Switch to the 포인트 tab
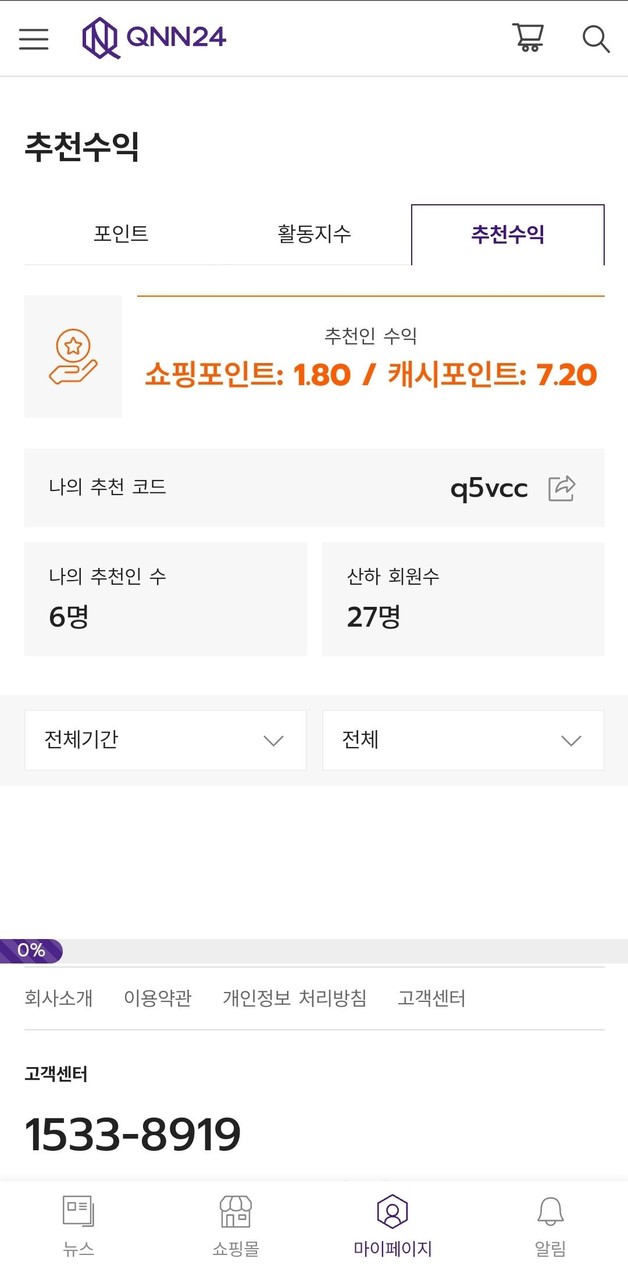This screenshot has height=1280, width=628. click(121, 234)
